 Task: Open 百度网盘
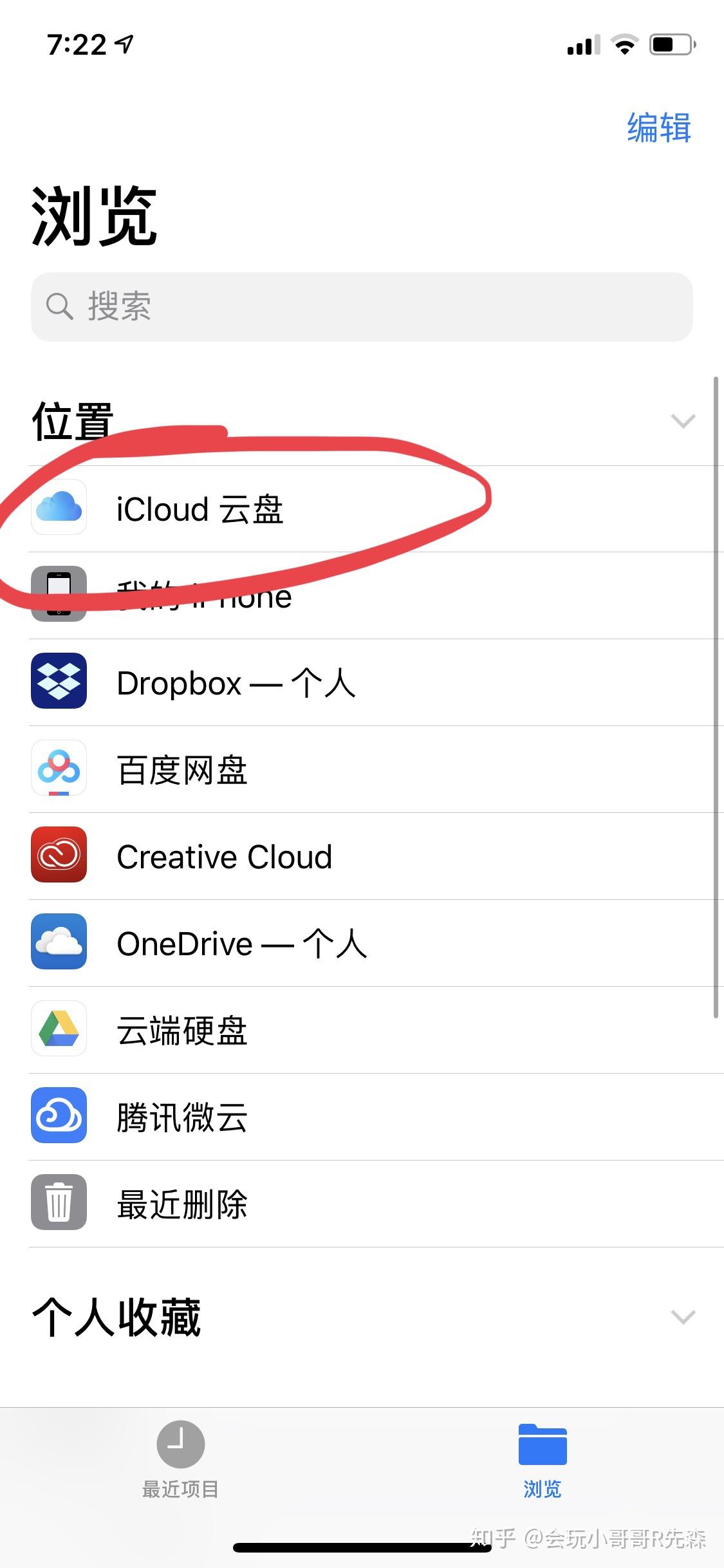pyautogui.click(x=183, y=770)
